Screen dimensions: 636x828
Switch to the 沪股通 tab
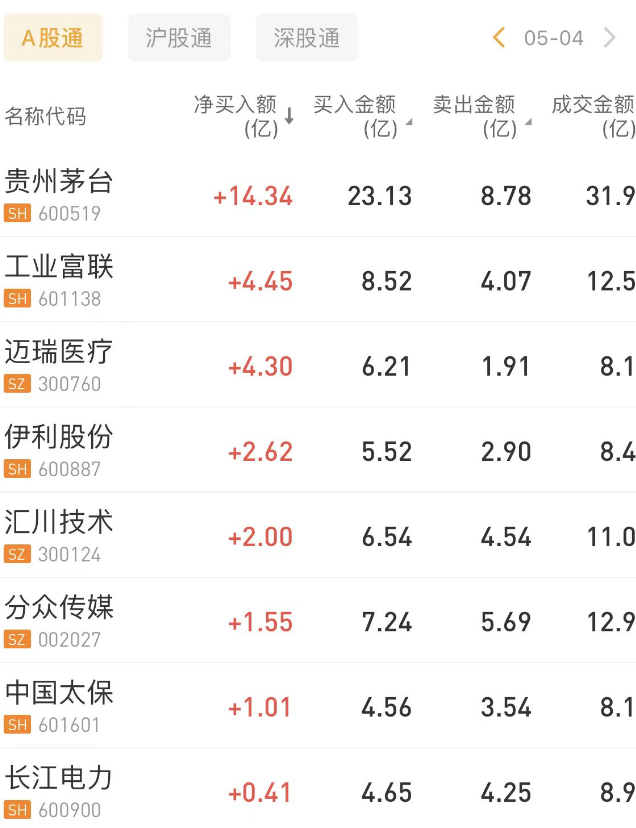click(x=179, y=38)
